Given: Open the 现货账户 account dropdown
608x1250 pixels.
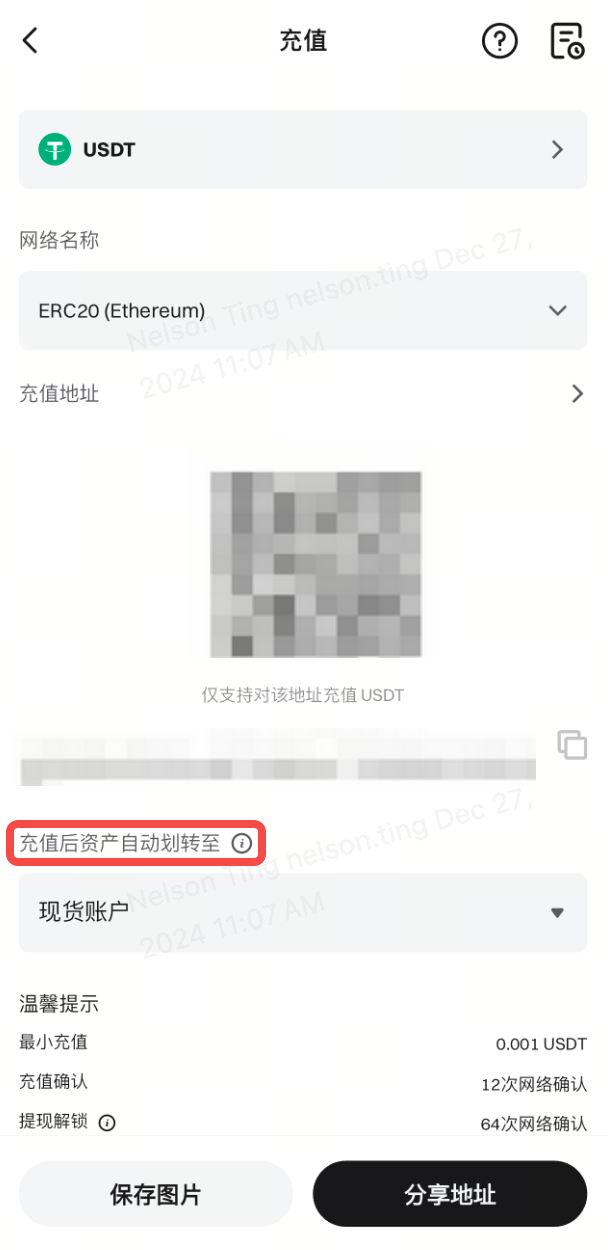Looking at the screenshot, I should (x=302, y=912).
